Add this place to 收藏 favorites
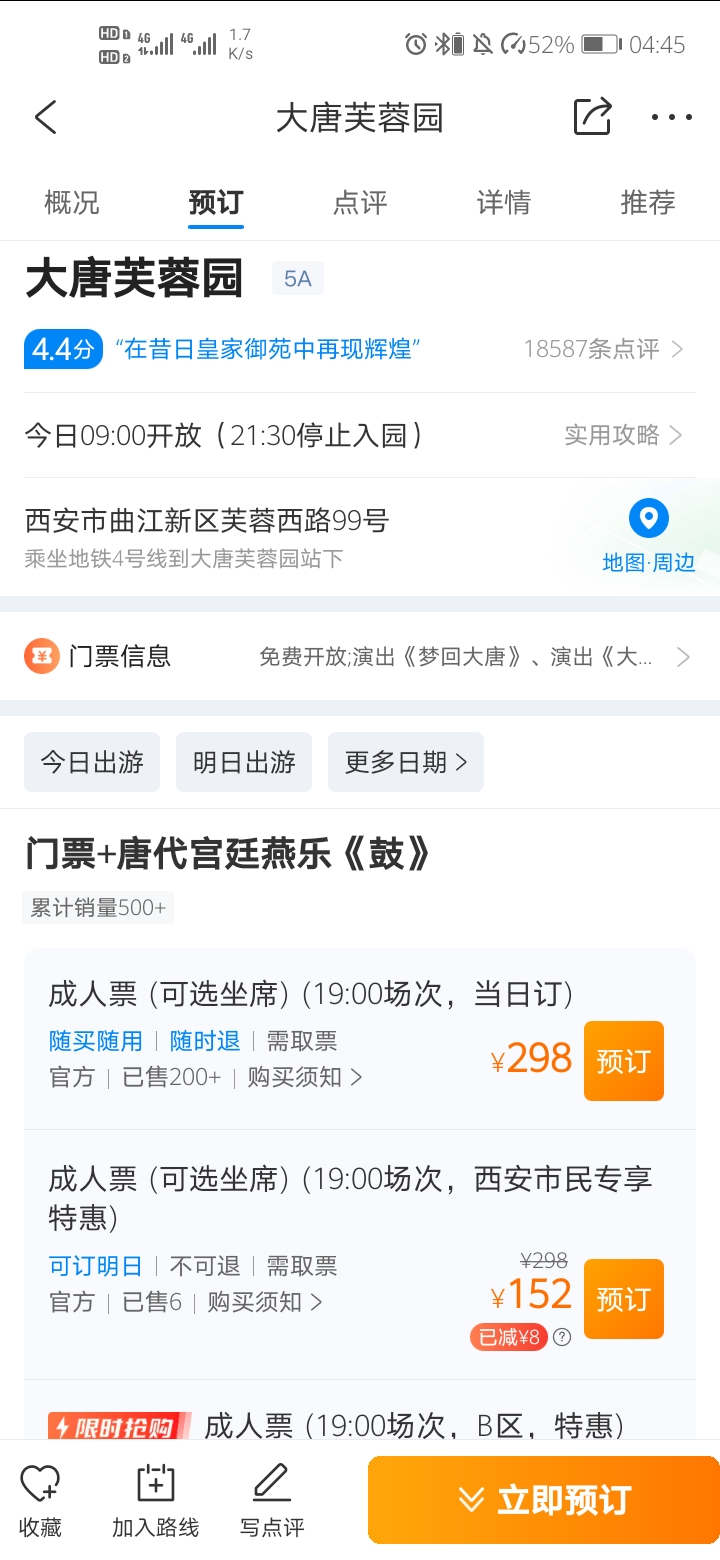This screenshot has width=720, height=1560. point(40,1500)
